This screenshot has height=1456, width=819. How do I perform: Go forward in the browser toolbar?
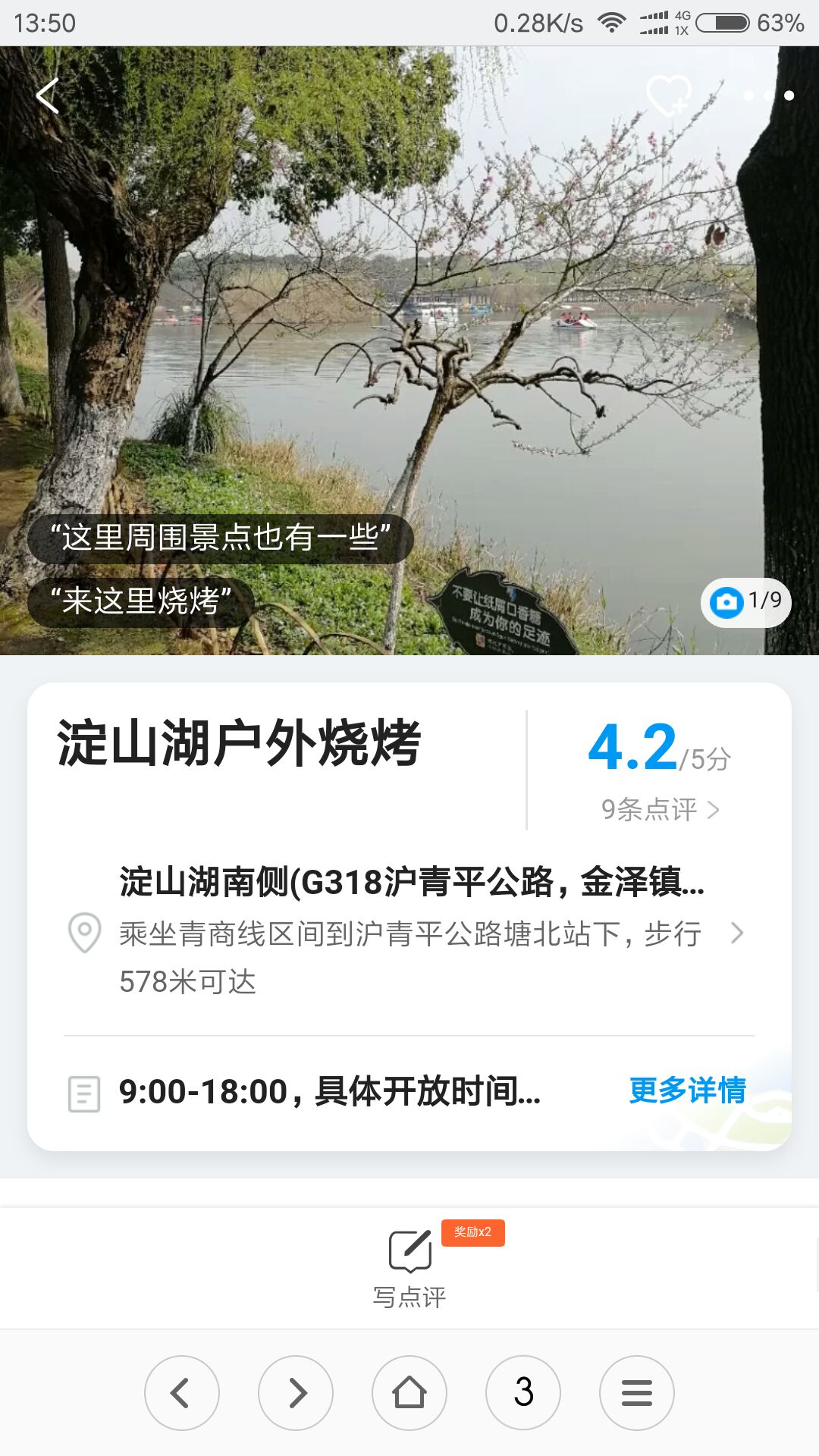click(296, 1393)
